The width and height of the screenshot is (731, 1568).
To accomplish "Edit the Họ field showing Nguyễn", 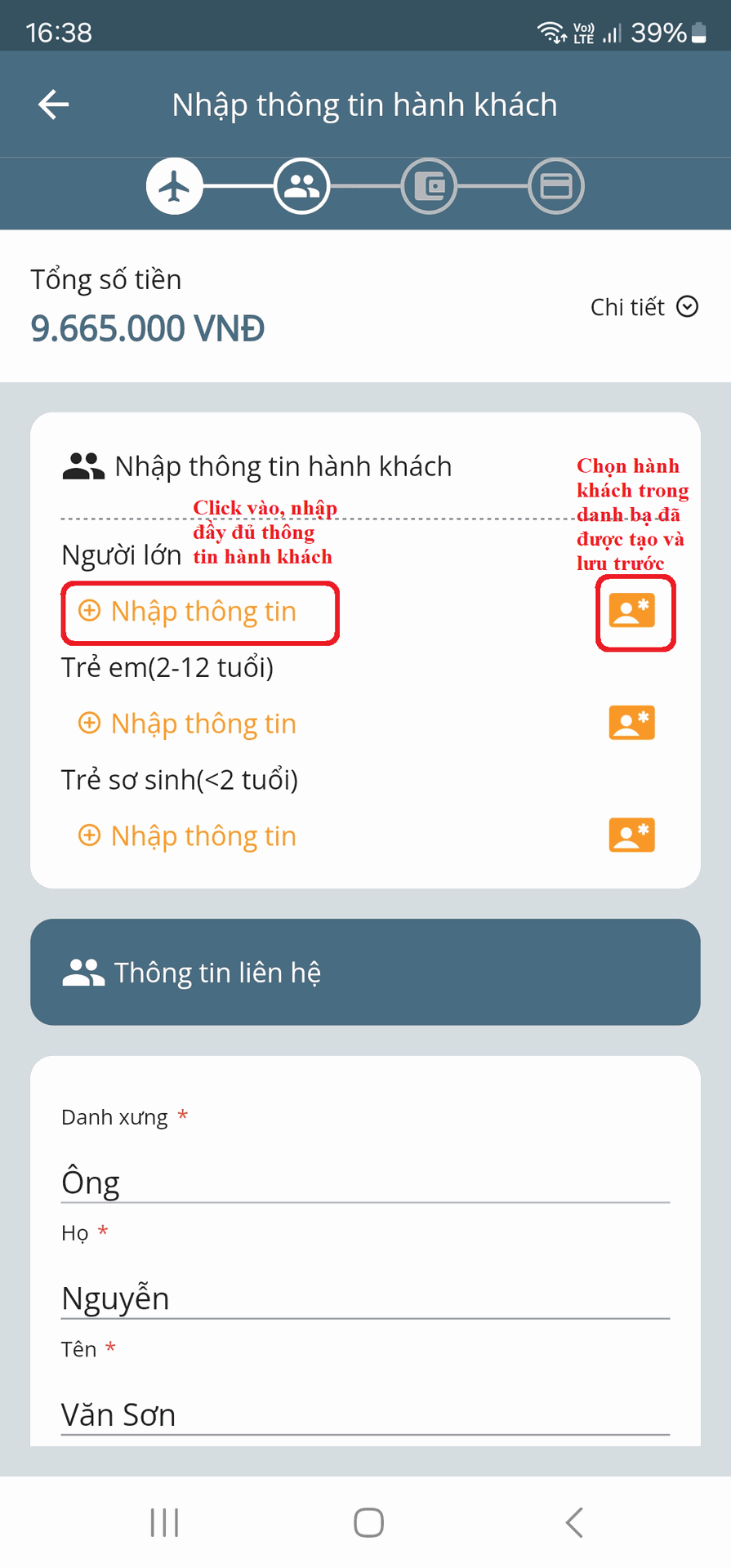I will (x=365, y=1298).
